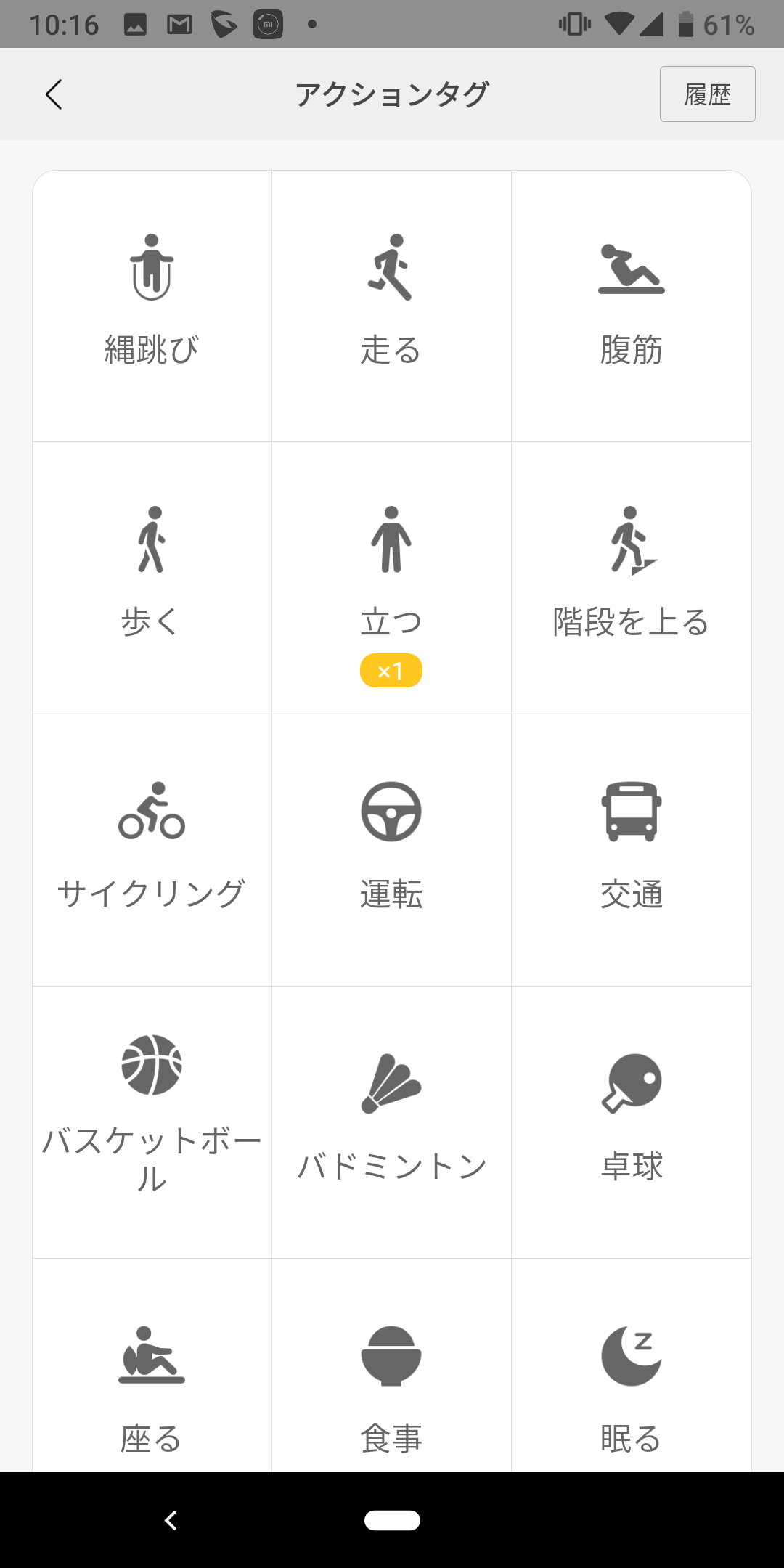This screenshot has height=1568, width=784.
Task: Choose the 眠る sleeping tag
Action: [x=632, y=1365]
